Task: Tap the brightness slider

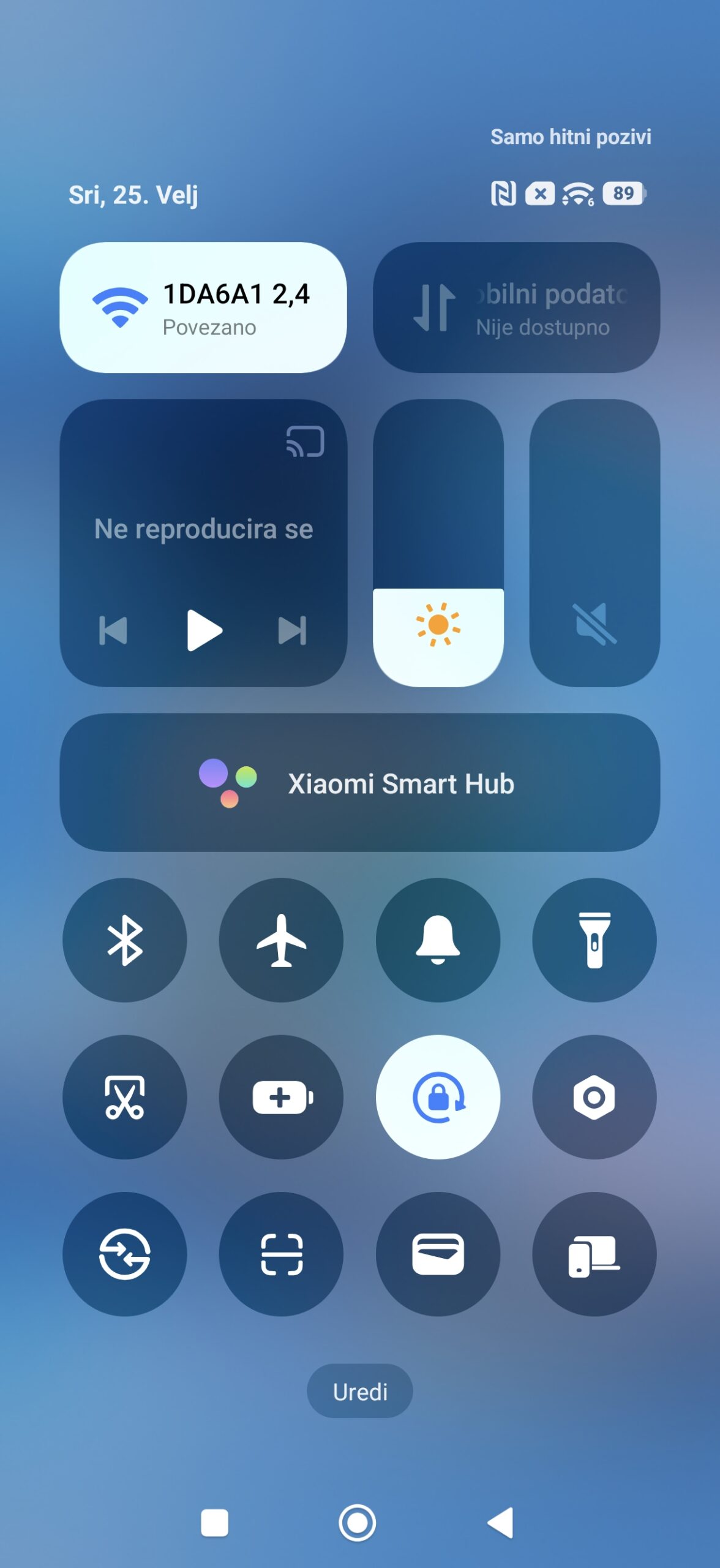Action: click(438, 543)
